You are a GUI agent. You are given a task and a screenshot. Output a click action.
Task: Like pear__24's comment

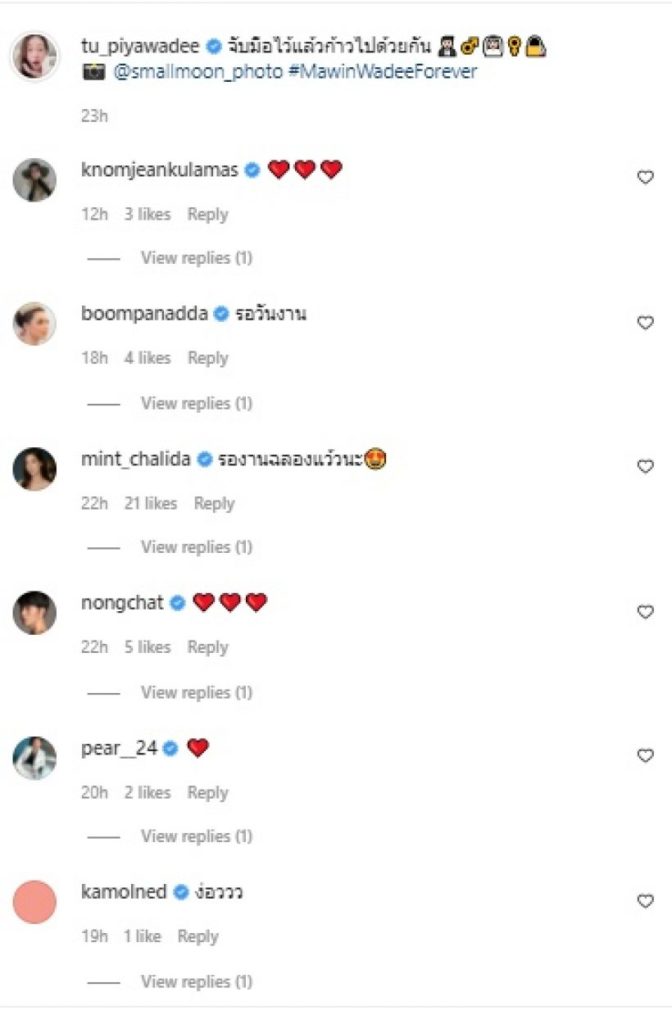(x=645, y=756)
